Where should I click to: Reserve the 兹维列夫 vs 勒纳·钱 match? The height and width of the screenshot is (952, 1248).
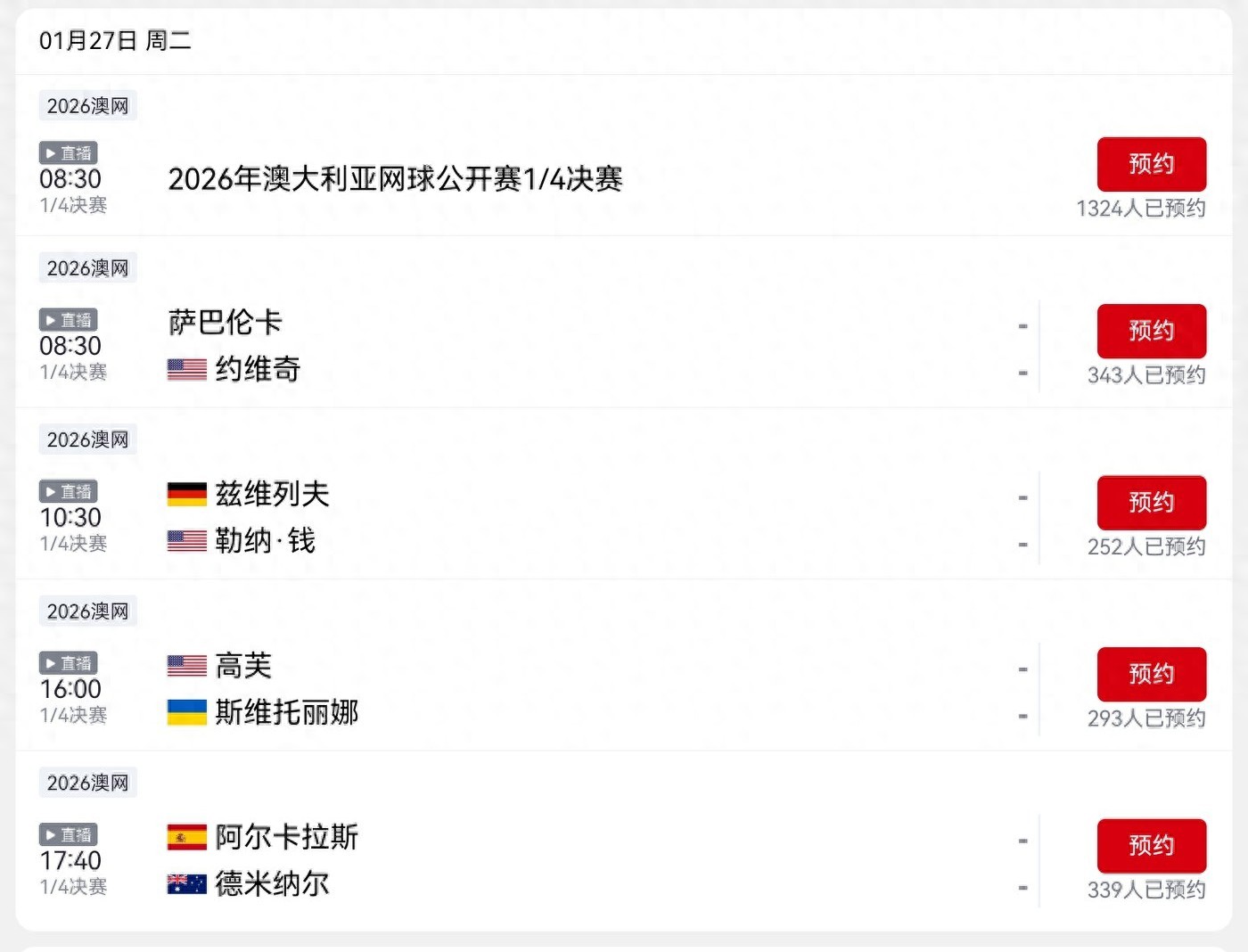click(1151, 502)
